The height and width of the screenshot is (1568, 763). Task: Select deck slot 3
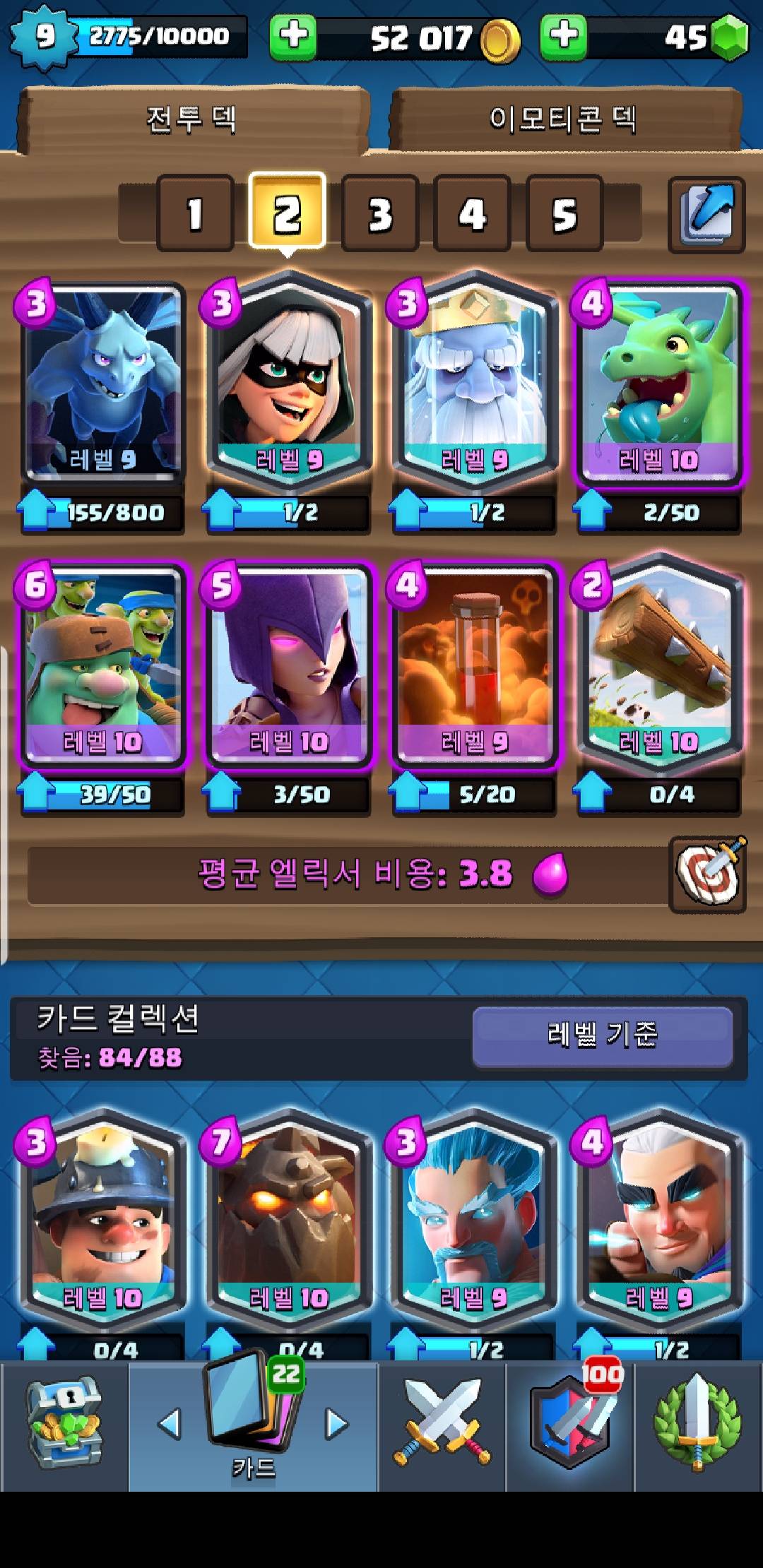(380, 213)
